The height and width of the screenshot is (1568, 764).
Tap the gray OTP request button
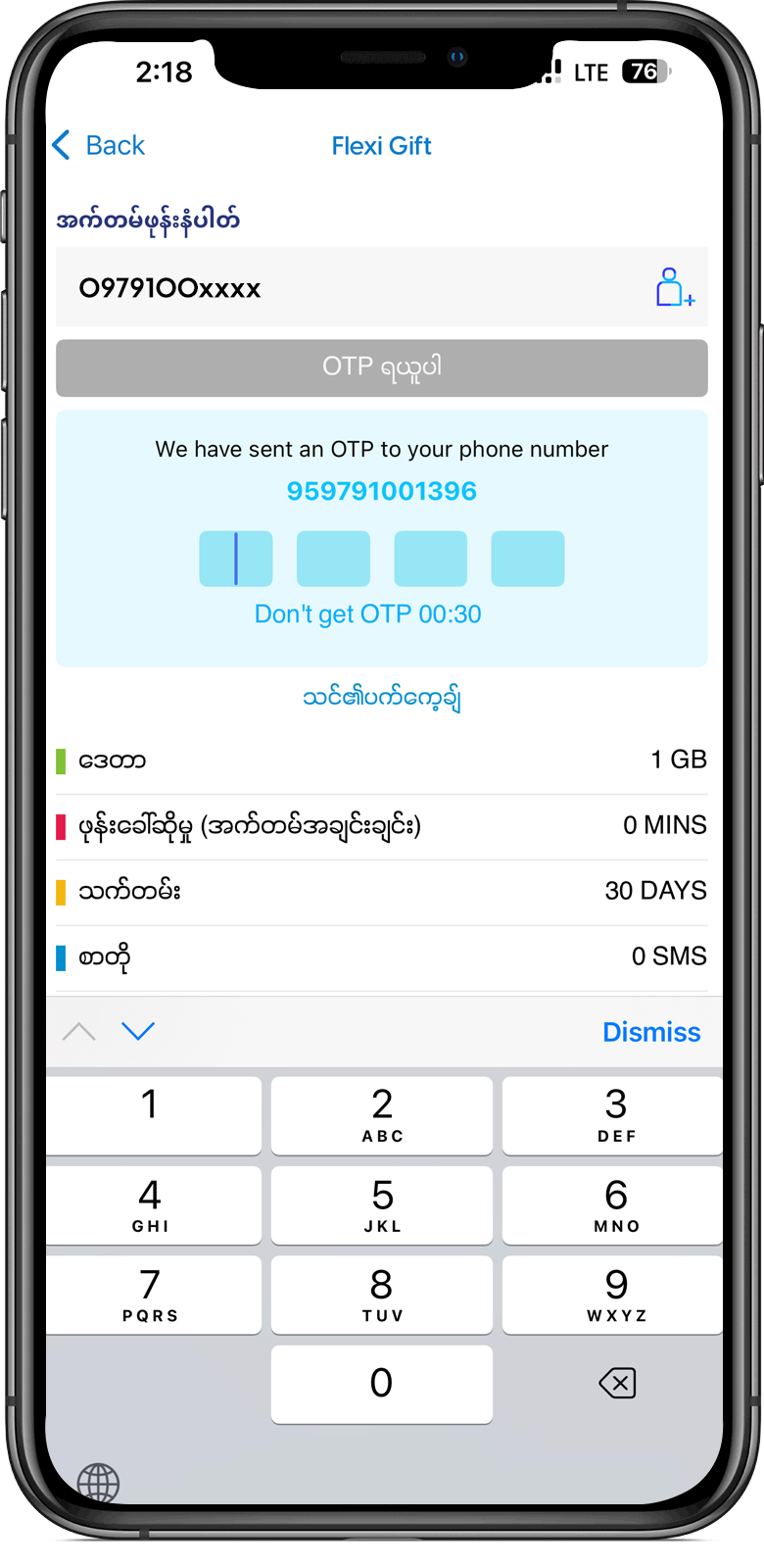coord(382,367)
